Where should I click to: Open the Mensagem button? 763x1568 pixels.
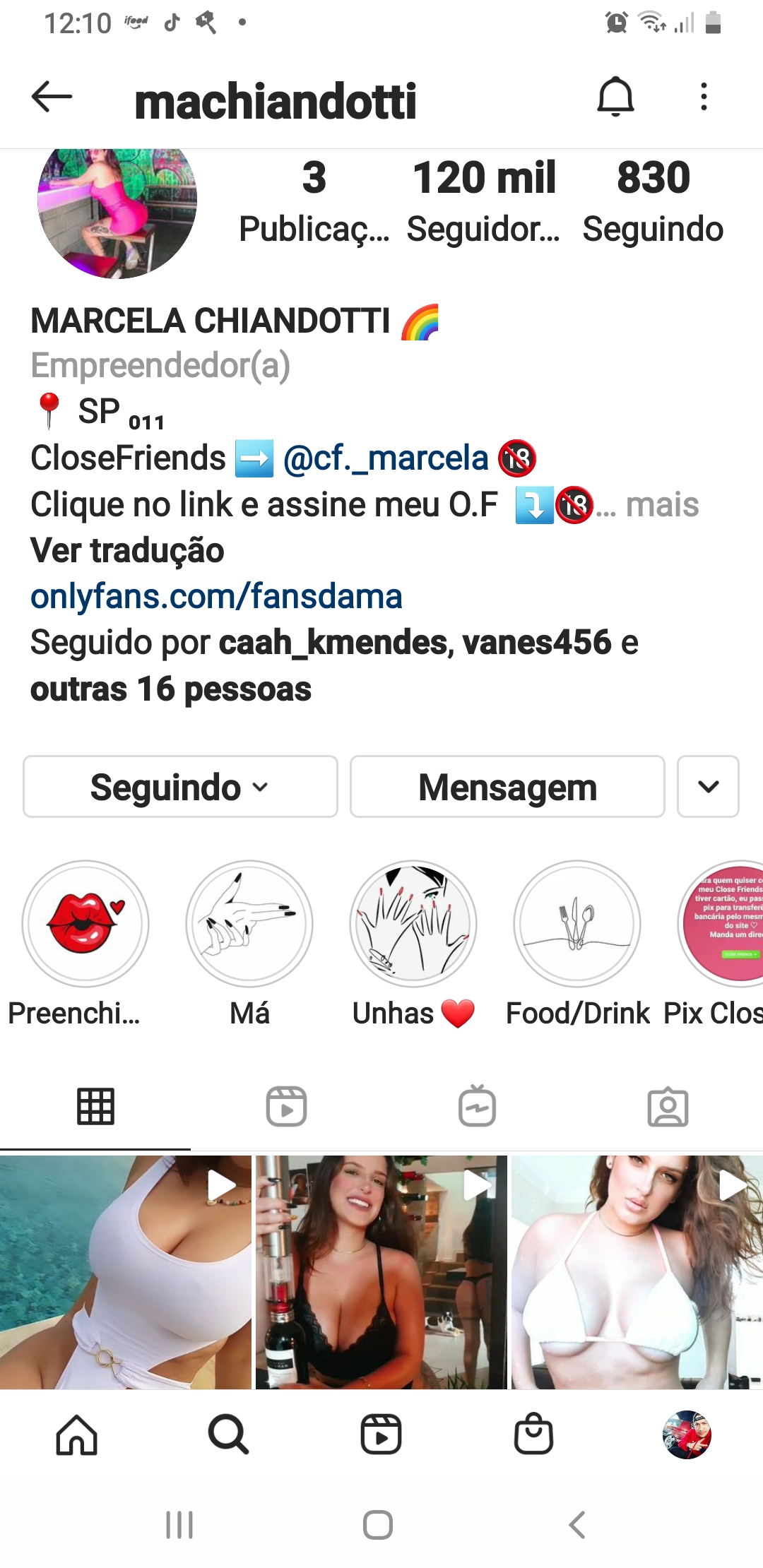pos(507,786)
